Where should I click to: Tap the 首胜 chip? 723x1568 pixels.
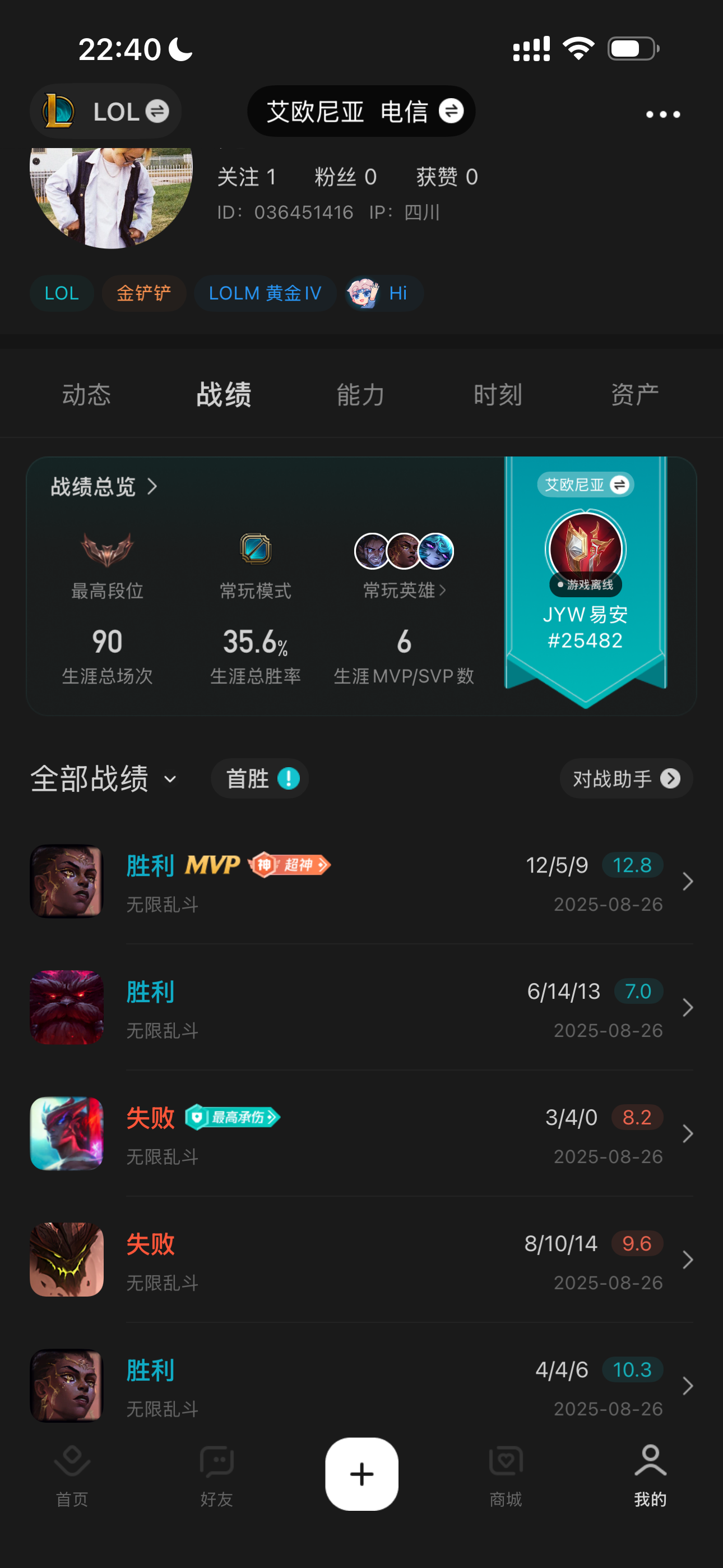[x=260, y=778]
